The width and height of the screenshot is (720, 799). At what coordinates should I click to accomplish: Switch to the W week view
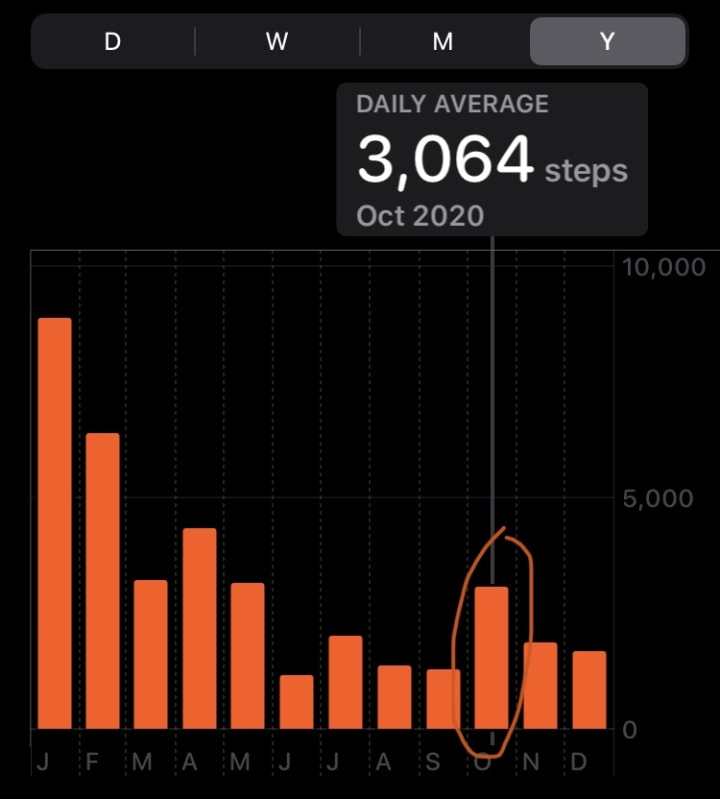coord(277,41)
